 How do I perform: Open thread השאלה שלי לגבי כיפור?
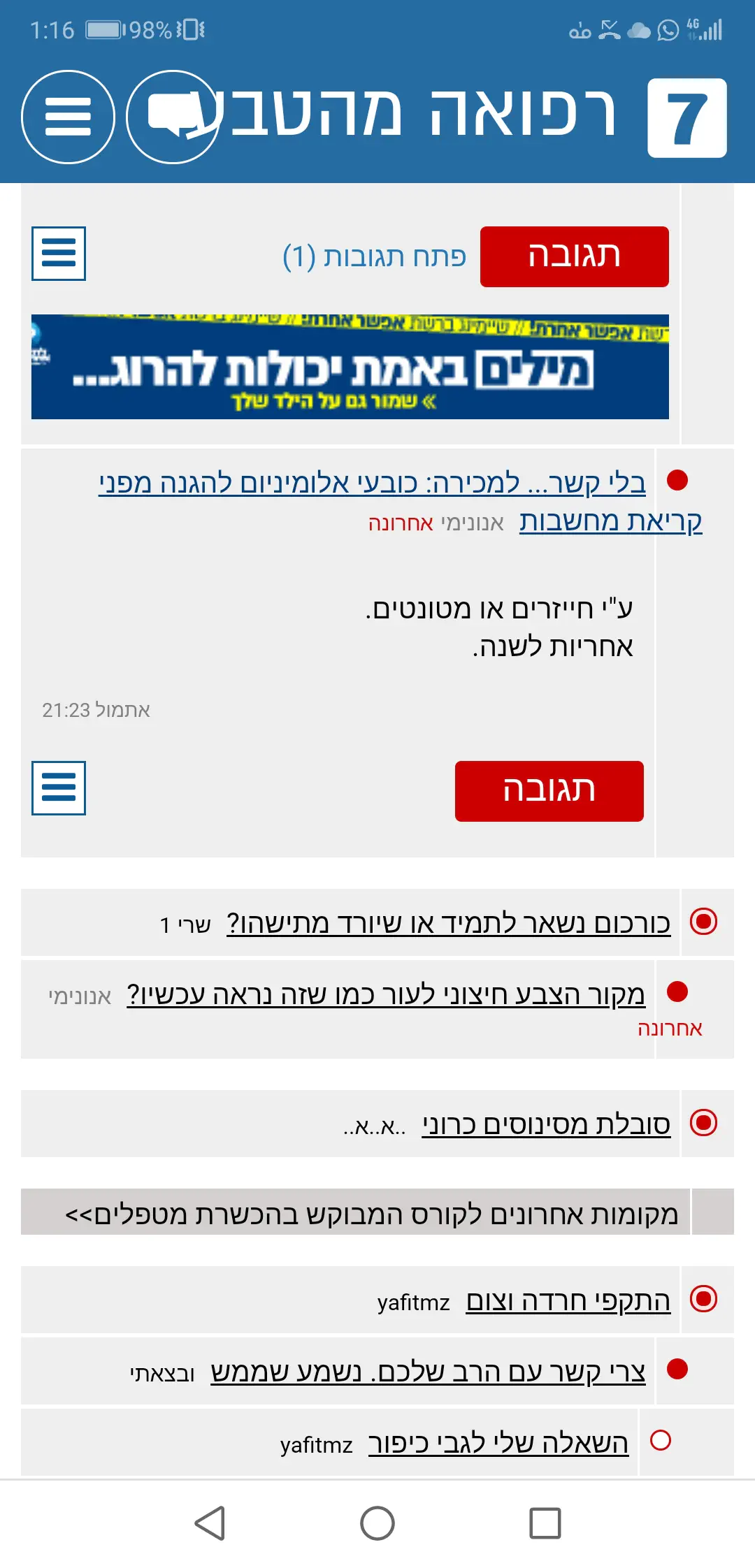point(498,1444)
